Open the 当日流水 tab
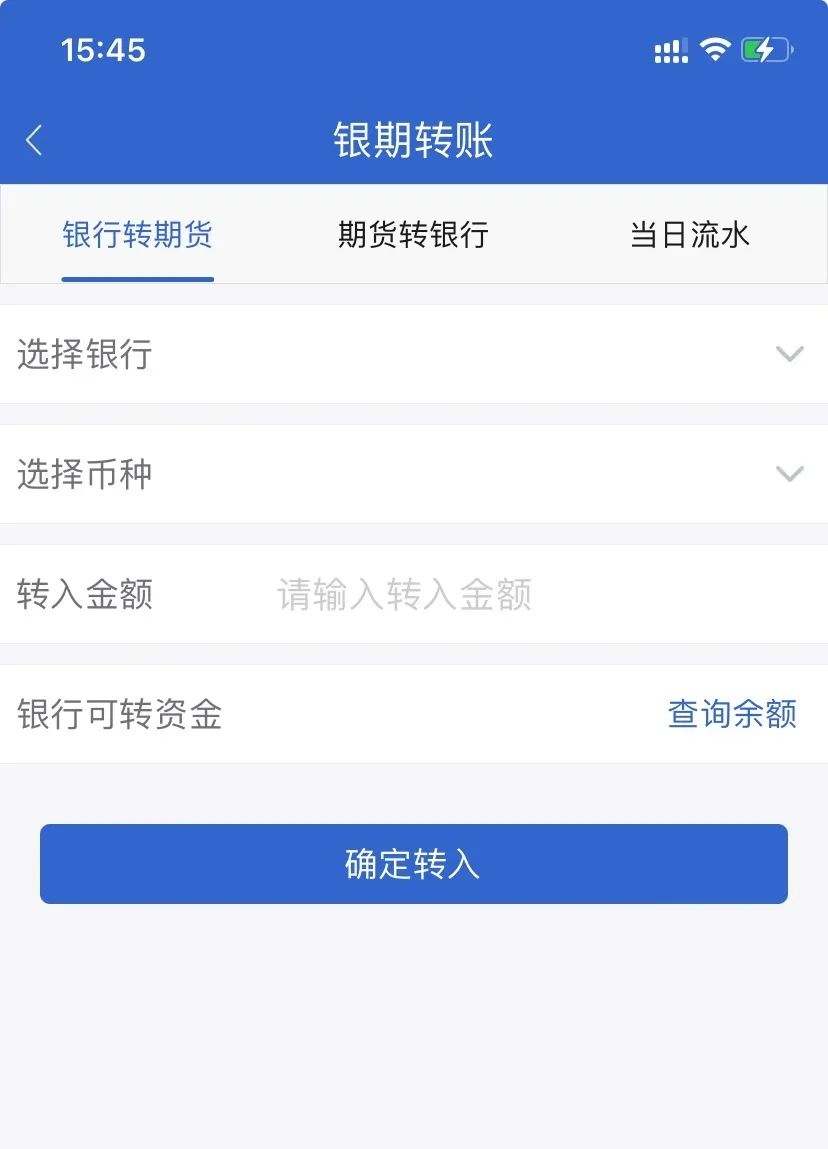This screenshot has height=1149, width=828. 689,236
